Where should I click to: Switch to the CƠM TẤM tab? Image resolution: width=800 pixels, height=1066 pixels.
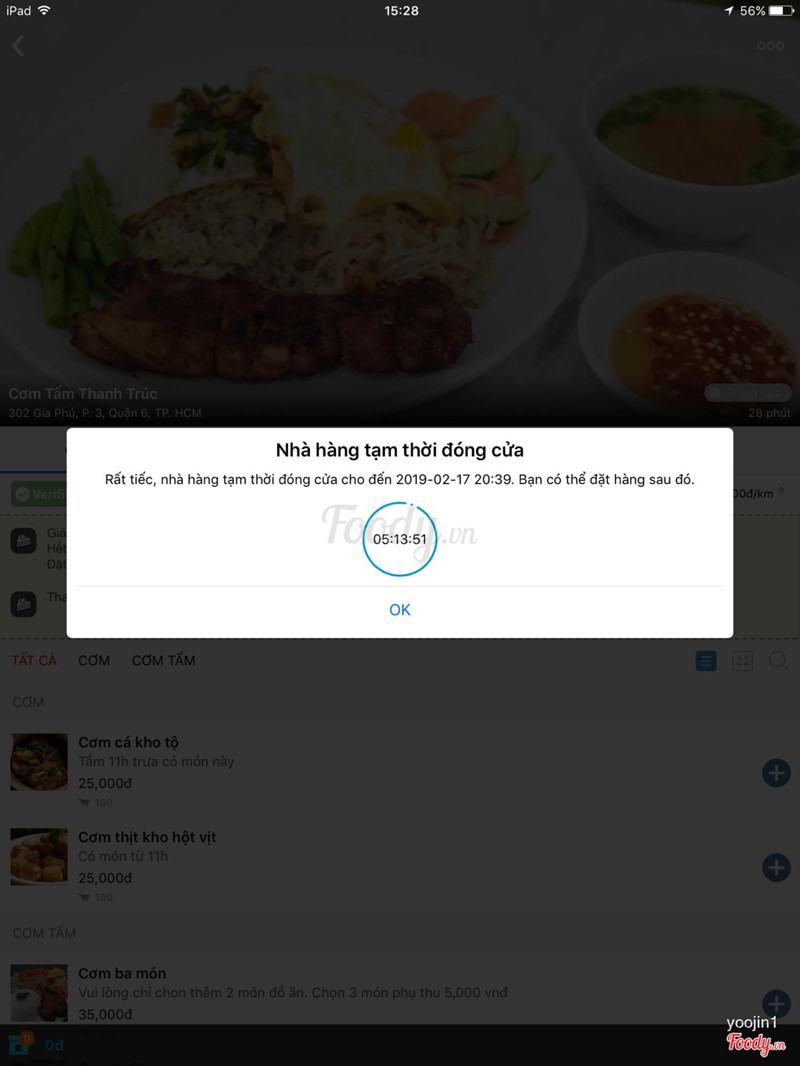163,661
